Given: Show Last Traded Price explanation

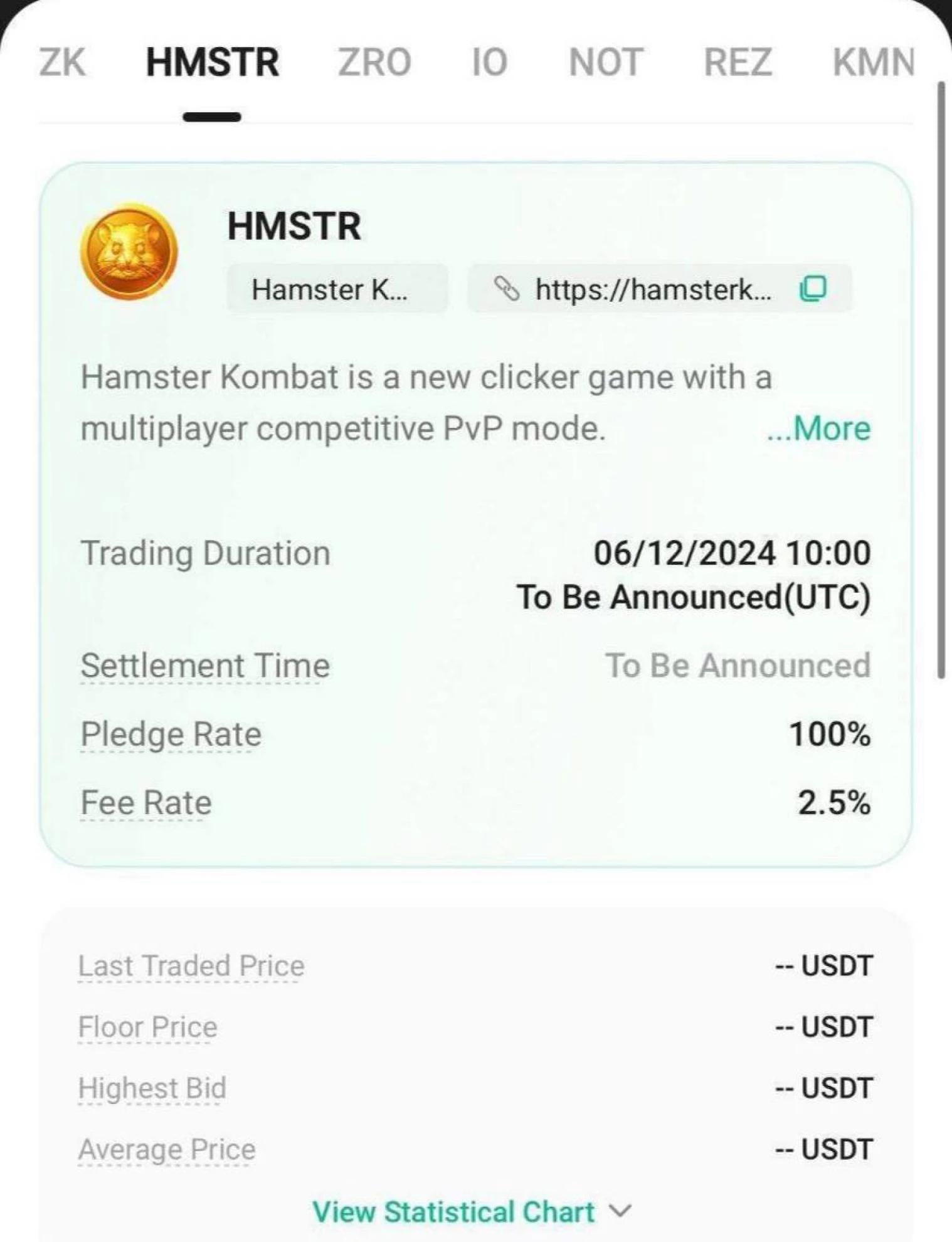Looking at the screenshot, I should [x=191, y=965].
